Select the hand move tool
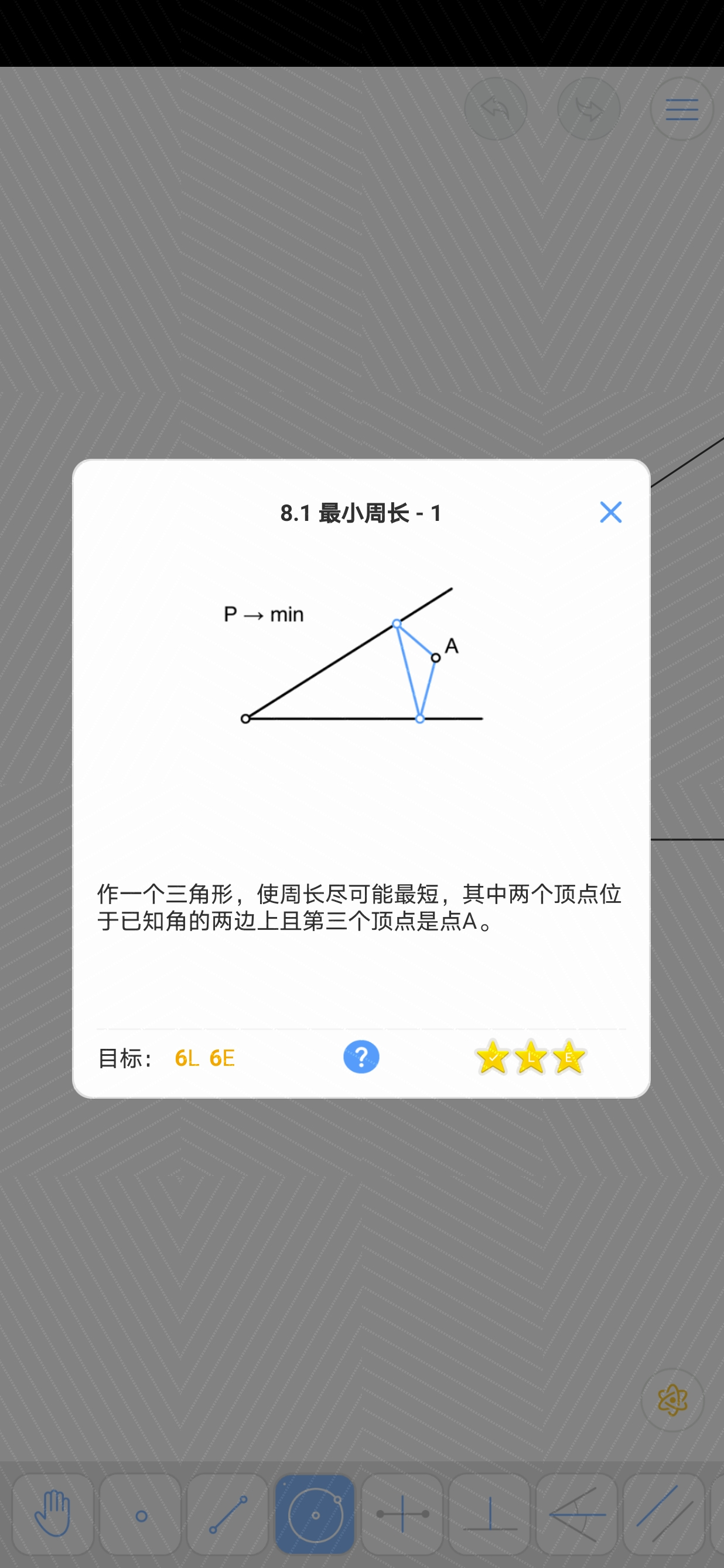This screenshot has width=724, height=1568. (53, 1514)
